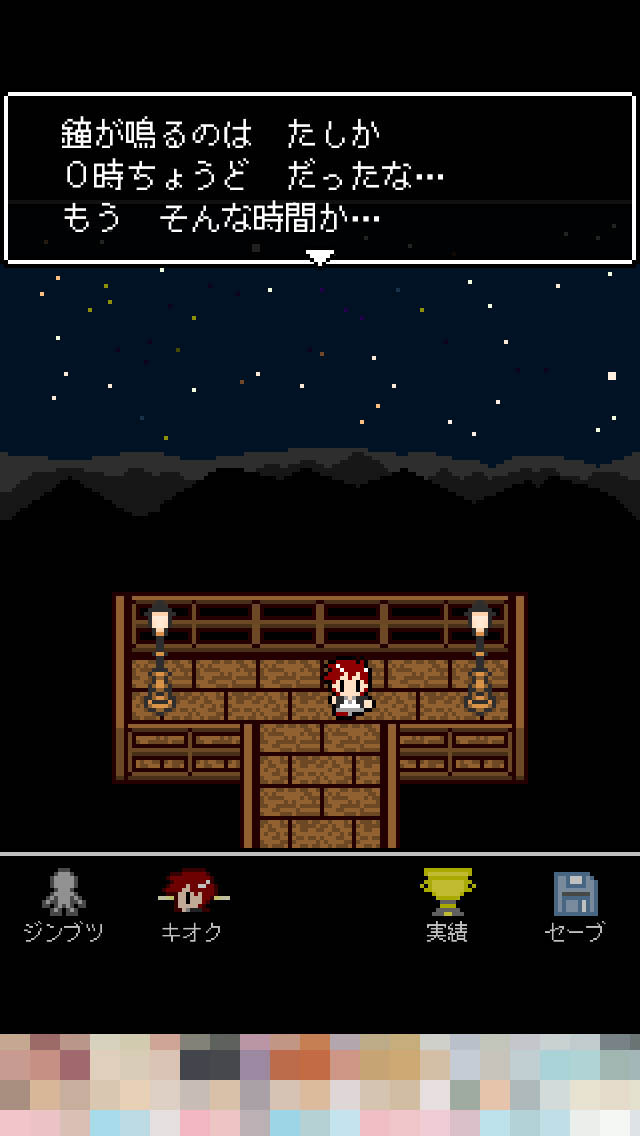
Task: Open the ジンブツ characters menu
Action: coord(64,905)
